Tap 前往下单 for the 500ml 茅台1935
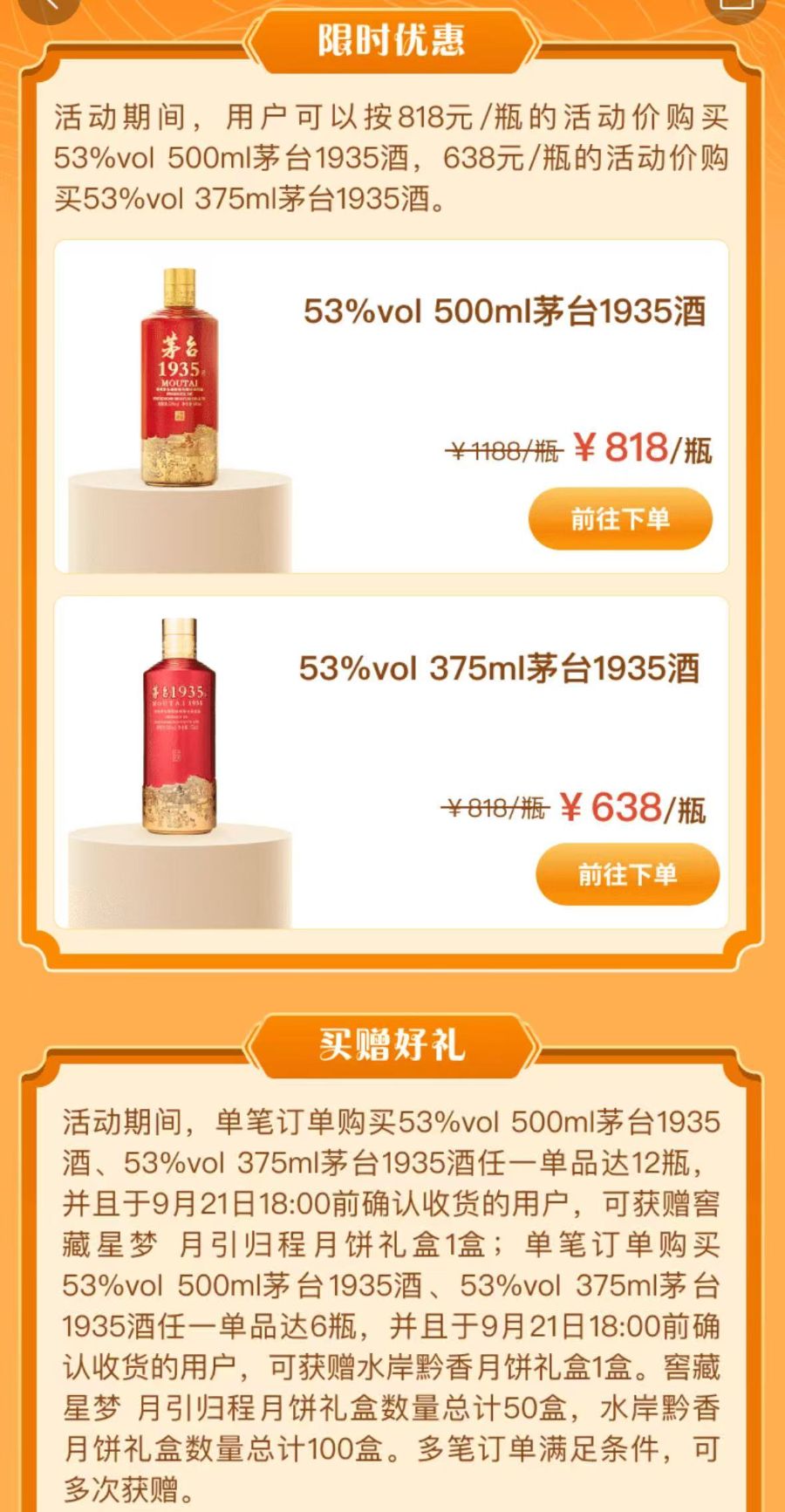785x1512 pixels. (620, 519)
